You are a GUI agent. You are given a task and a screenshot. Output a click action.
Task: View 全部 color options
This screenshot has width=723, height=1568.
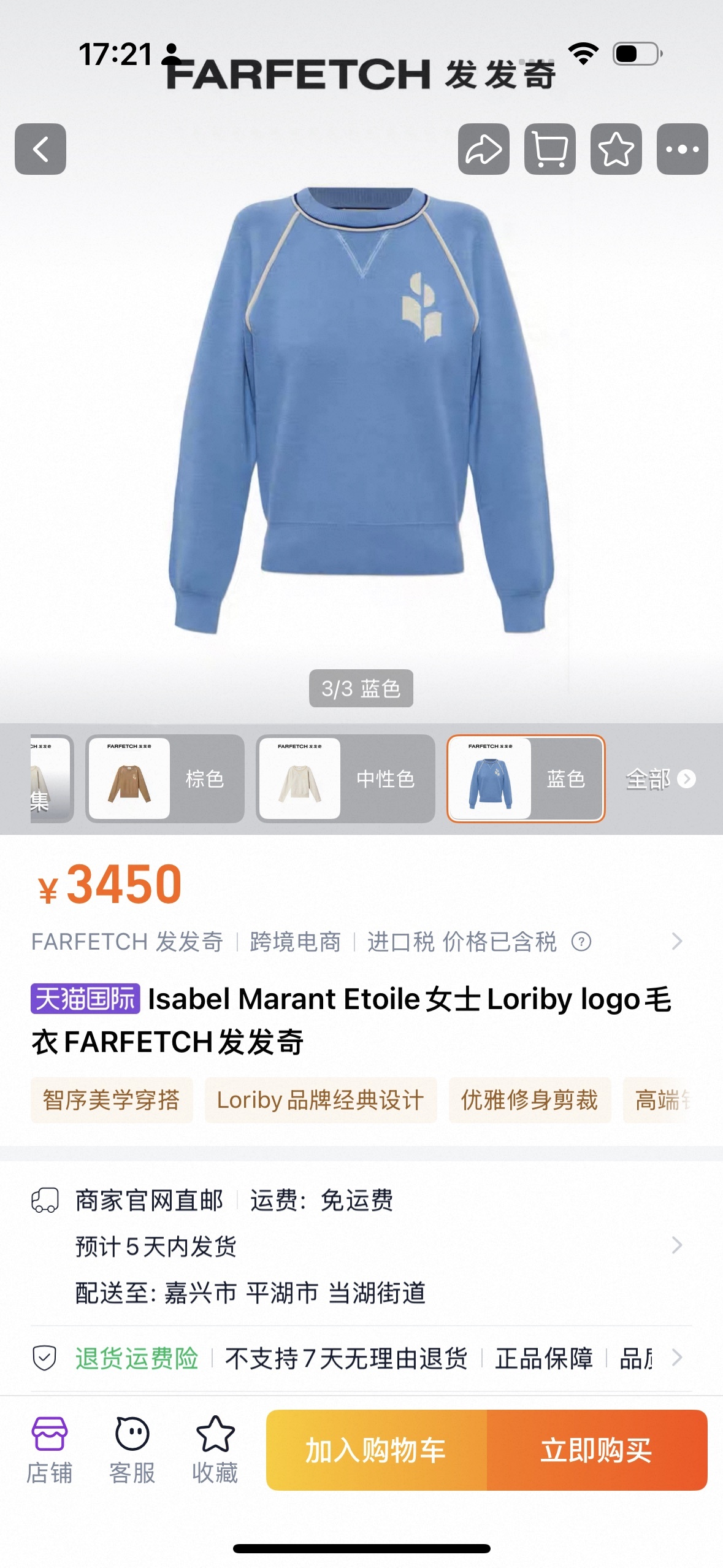[x=660, y=778]
